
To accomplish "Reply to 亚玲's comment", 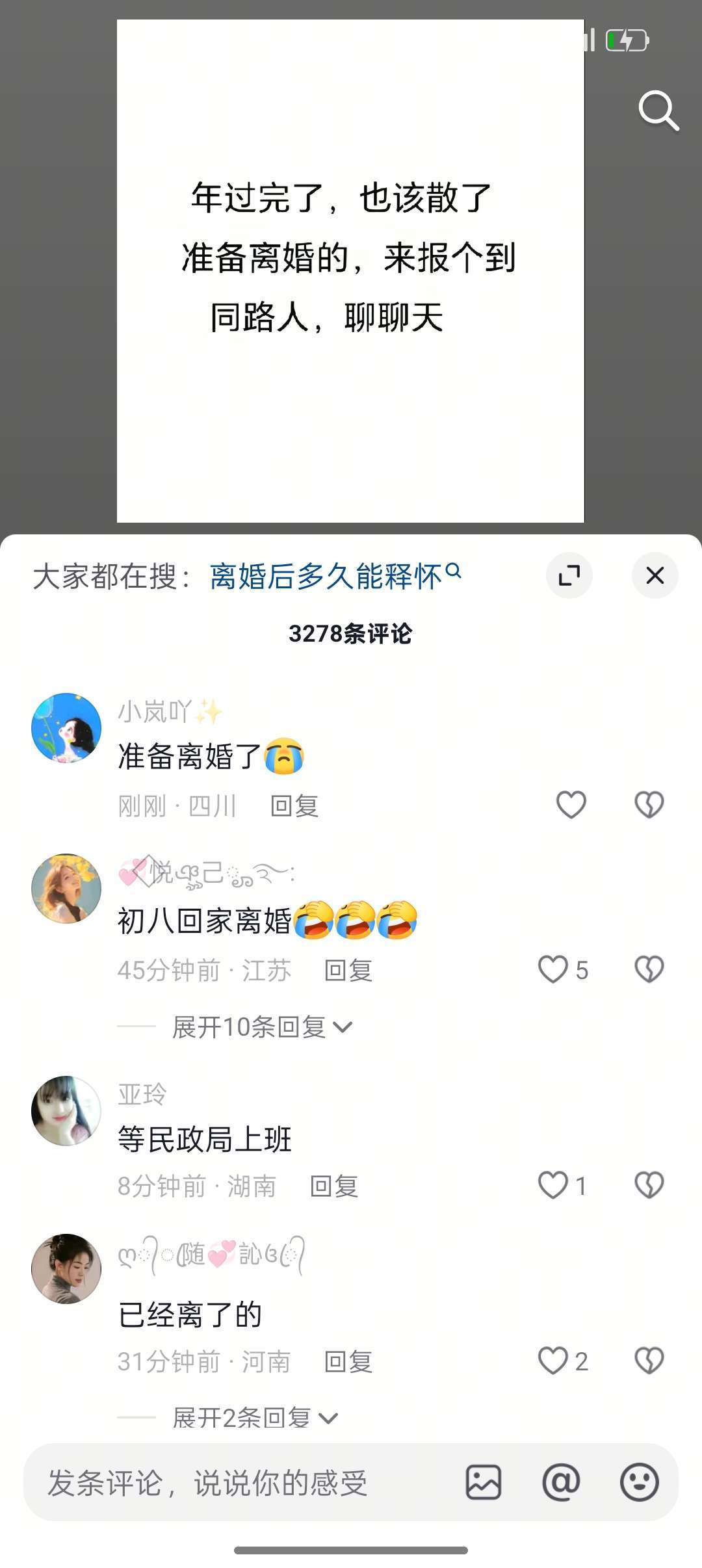I will click(334, 1186).
